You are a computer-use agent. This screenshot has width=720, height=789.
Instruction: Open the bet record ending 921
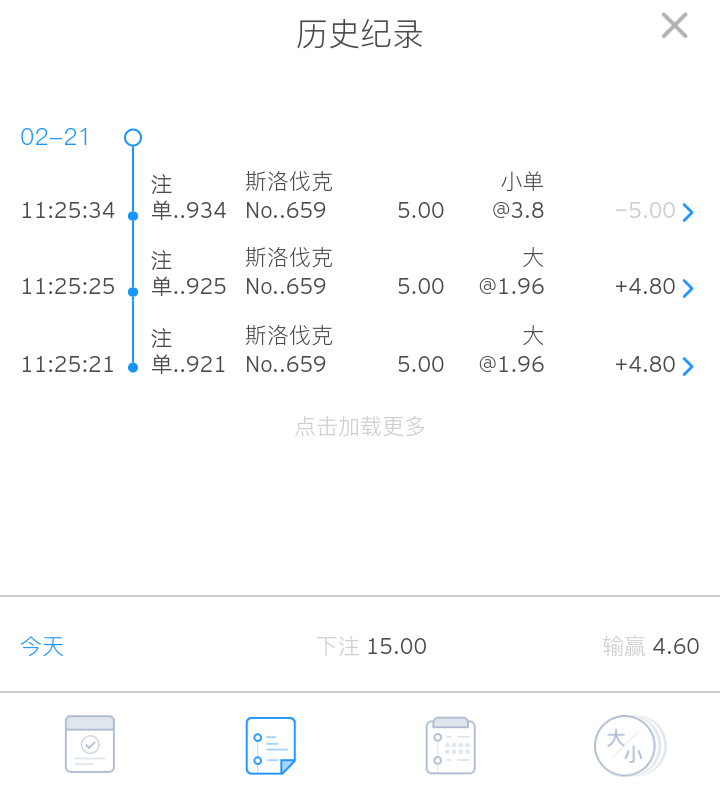click(x=687, y=366)
